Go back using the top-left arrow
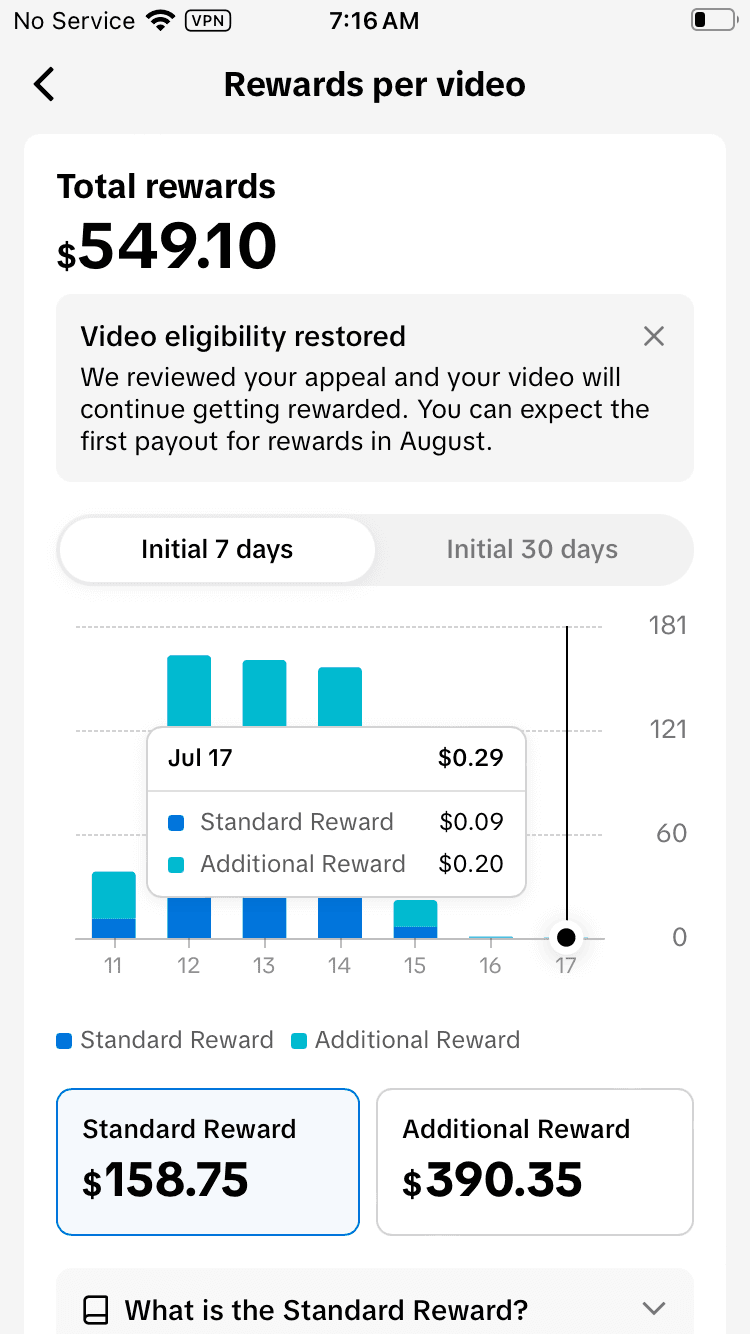 [x=44, y=85]
